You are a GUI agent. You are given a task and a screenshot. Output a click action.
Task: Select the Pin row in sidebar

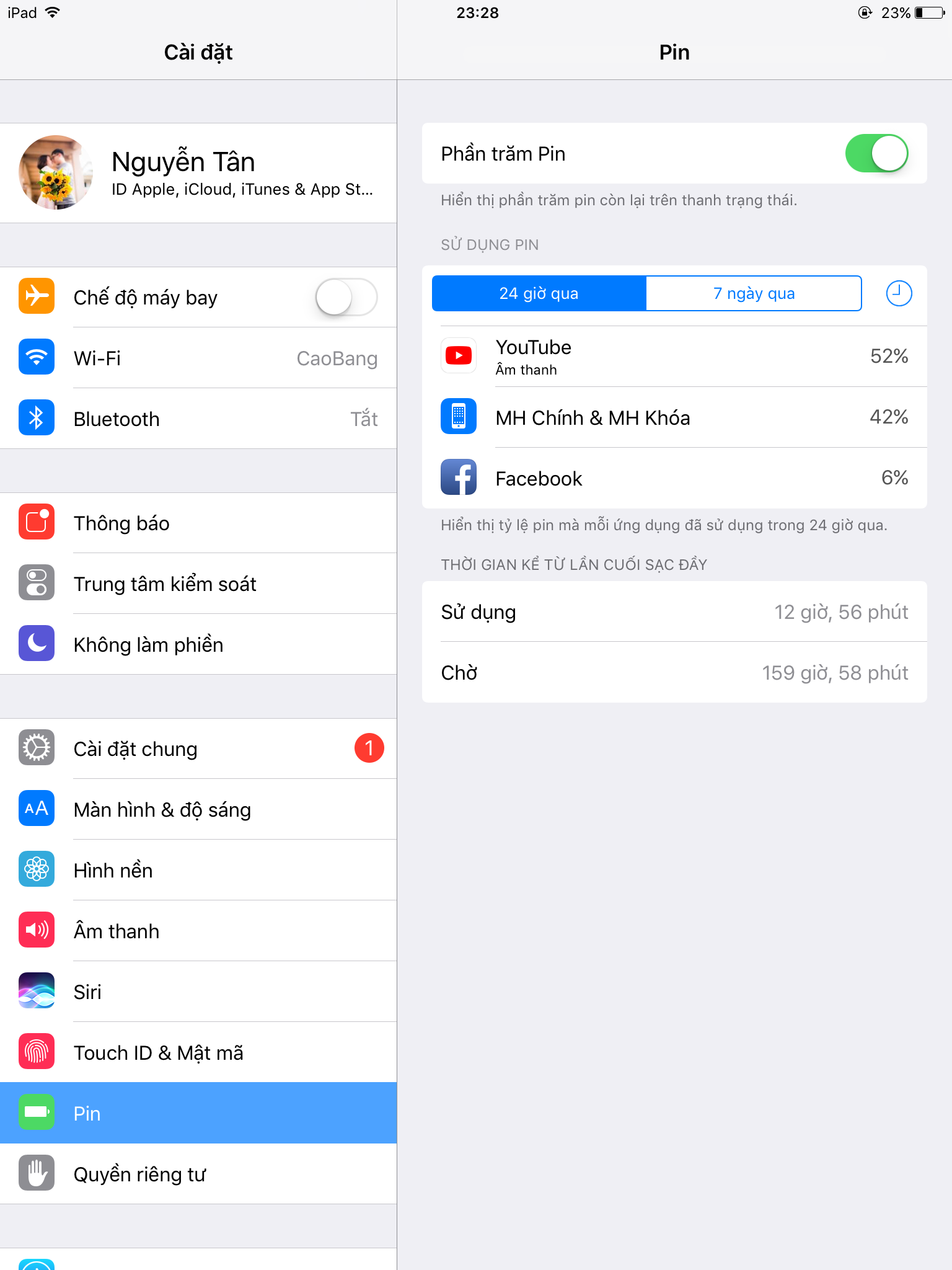point(198,1113)
